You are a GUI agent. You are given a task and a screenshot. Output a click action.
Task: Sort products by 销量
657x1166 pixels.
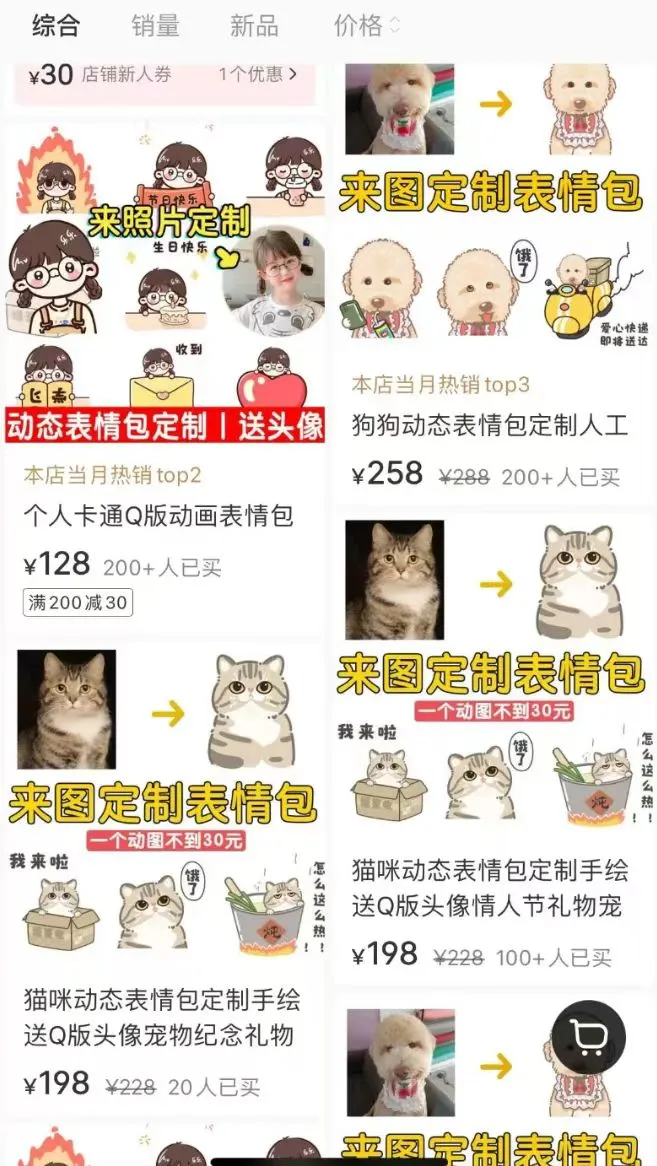pos(156,26)
